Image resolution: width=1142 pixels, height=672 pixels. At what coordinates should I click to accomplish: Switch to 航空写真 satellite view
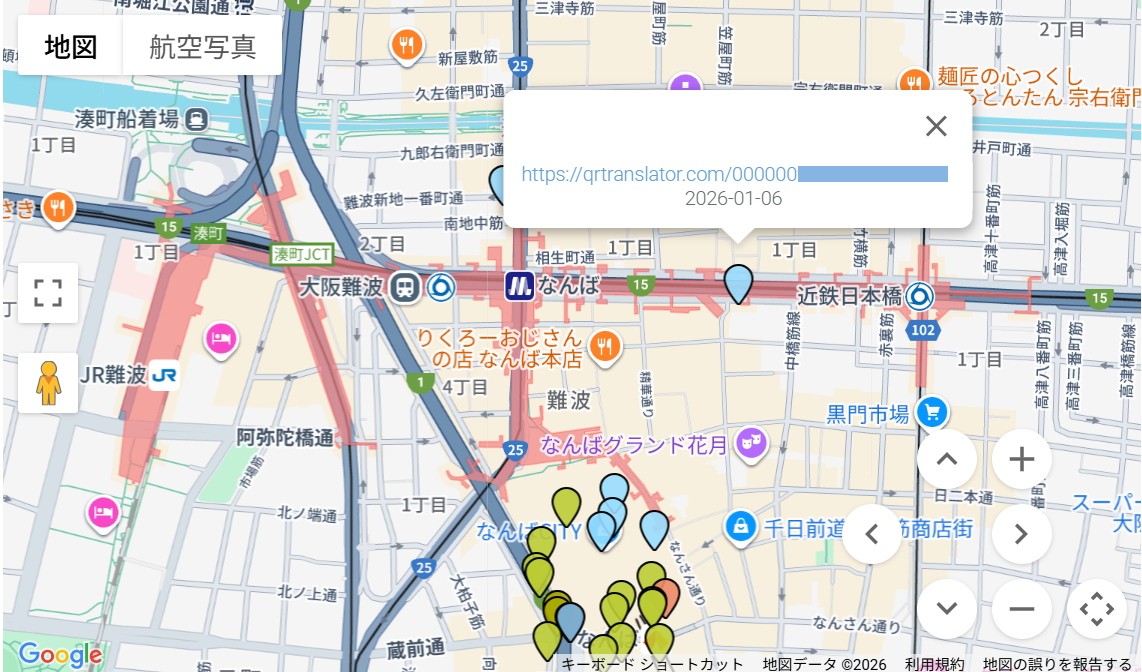(x=202, y=46)
